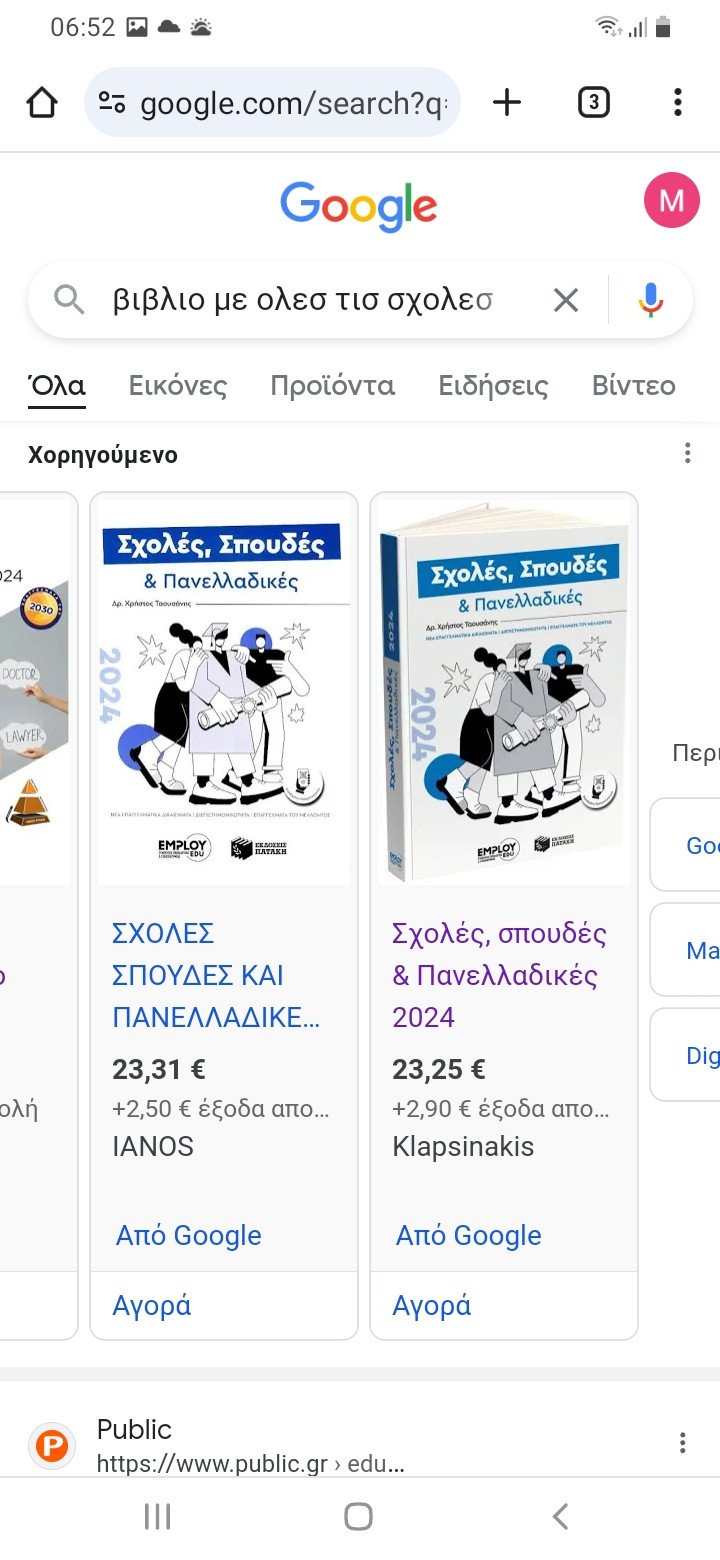720x1560 pixels.
Task: Open the account avatar M
Action: click(672, 200)
